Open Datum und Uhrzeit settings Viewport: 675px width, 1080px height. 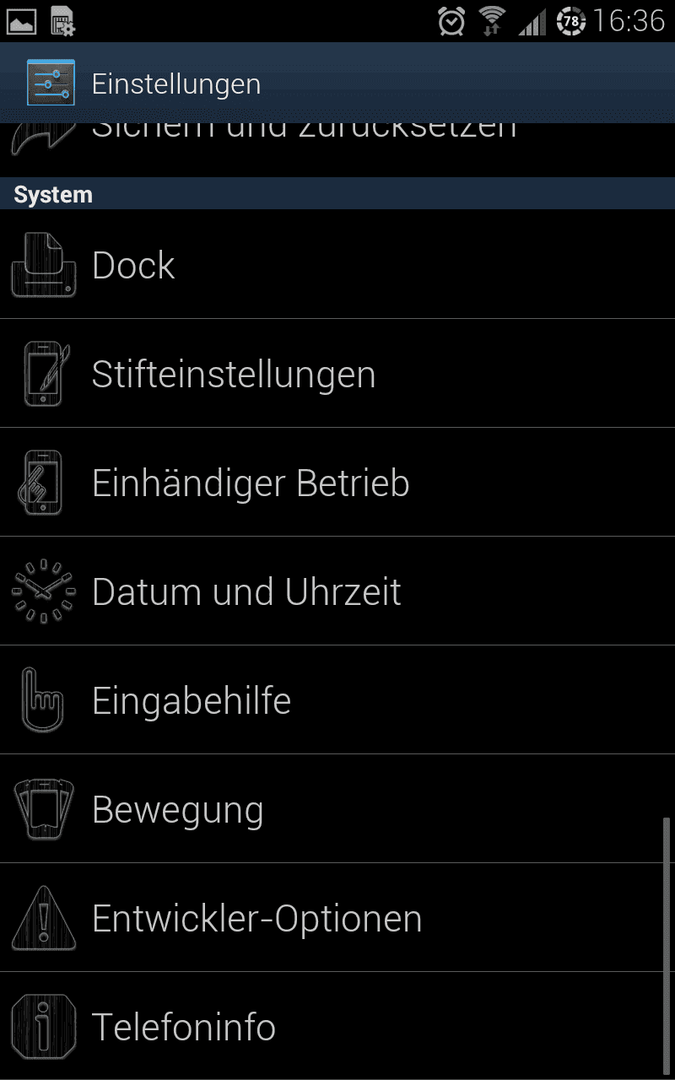338,591
